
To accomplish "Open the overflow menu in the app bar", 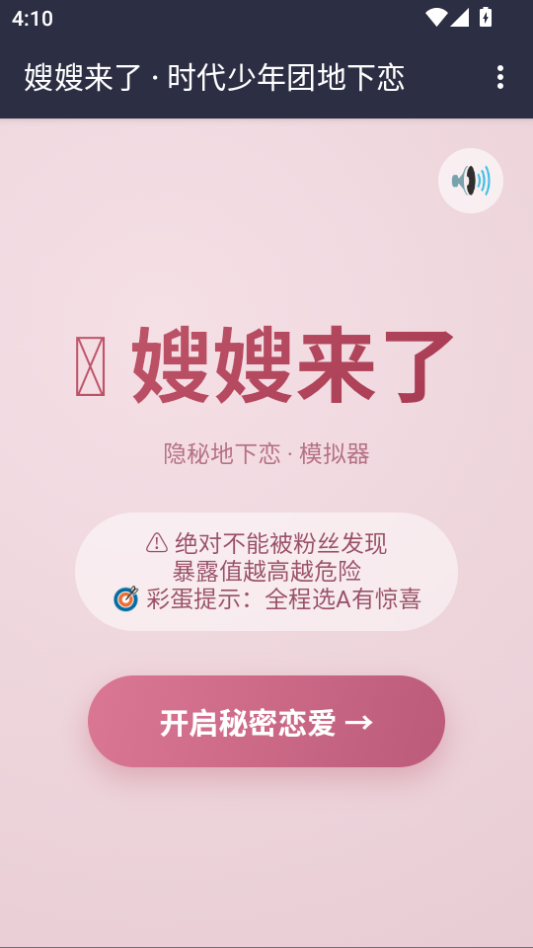I will point(500,78).
